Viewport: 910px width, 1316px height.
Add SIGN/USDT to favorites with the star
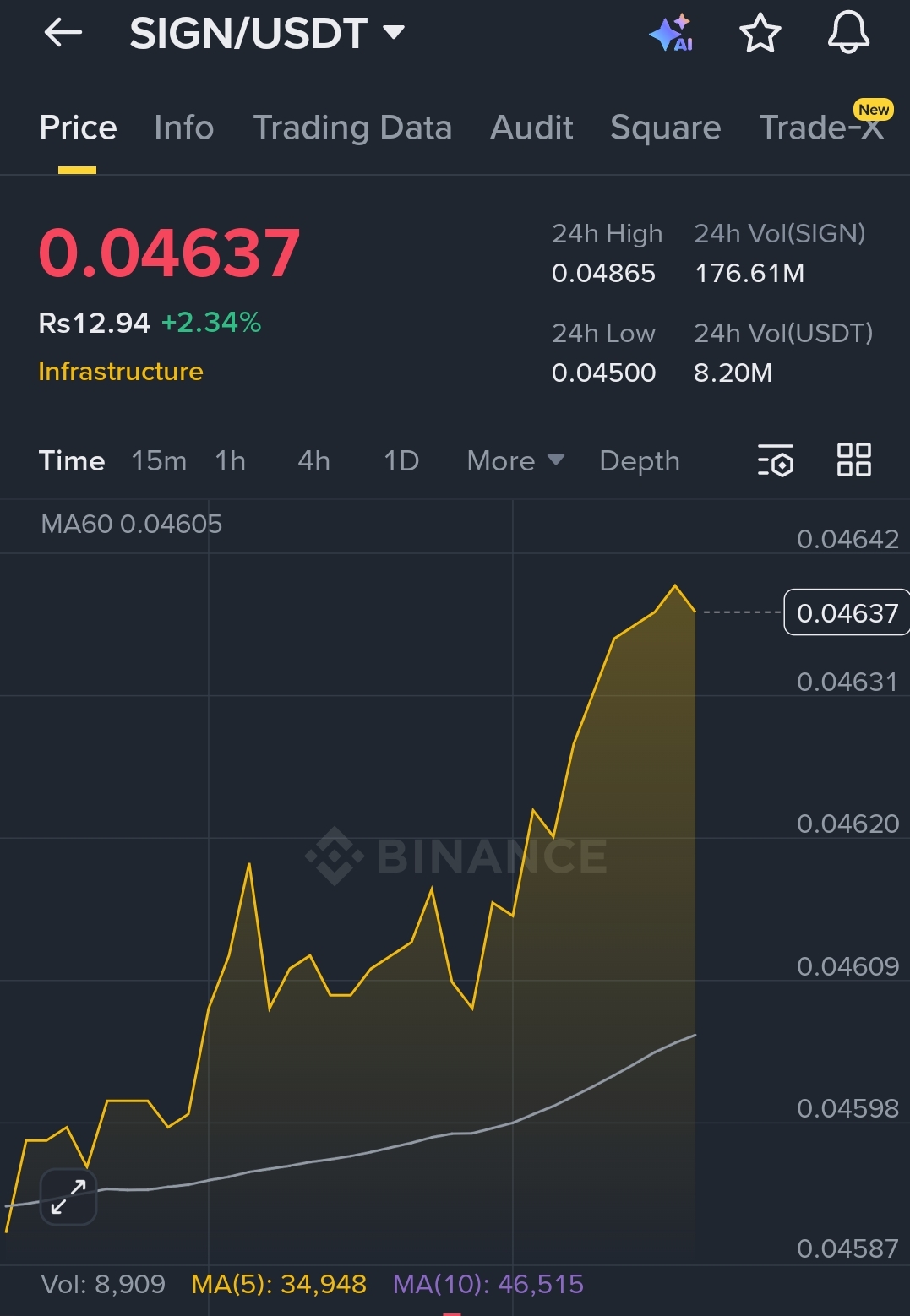coord(760,34)
